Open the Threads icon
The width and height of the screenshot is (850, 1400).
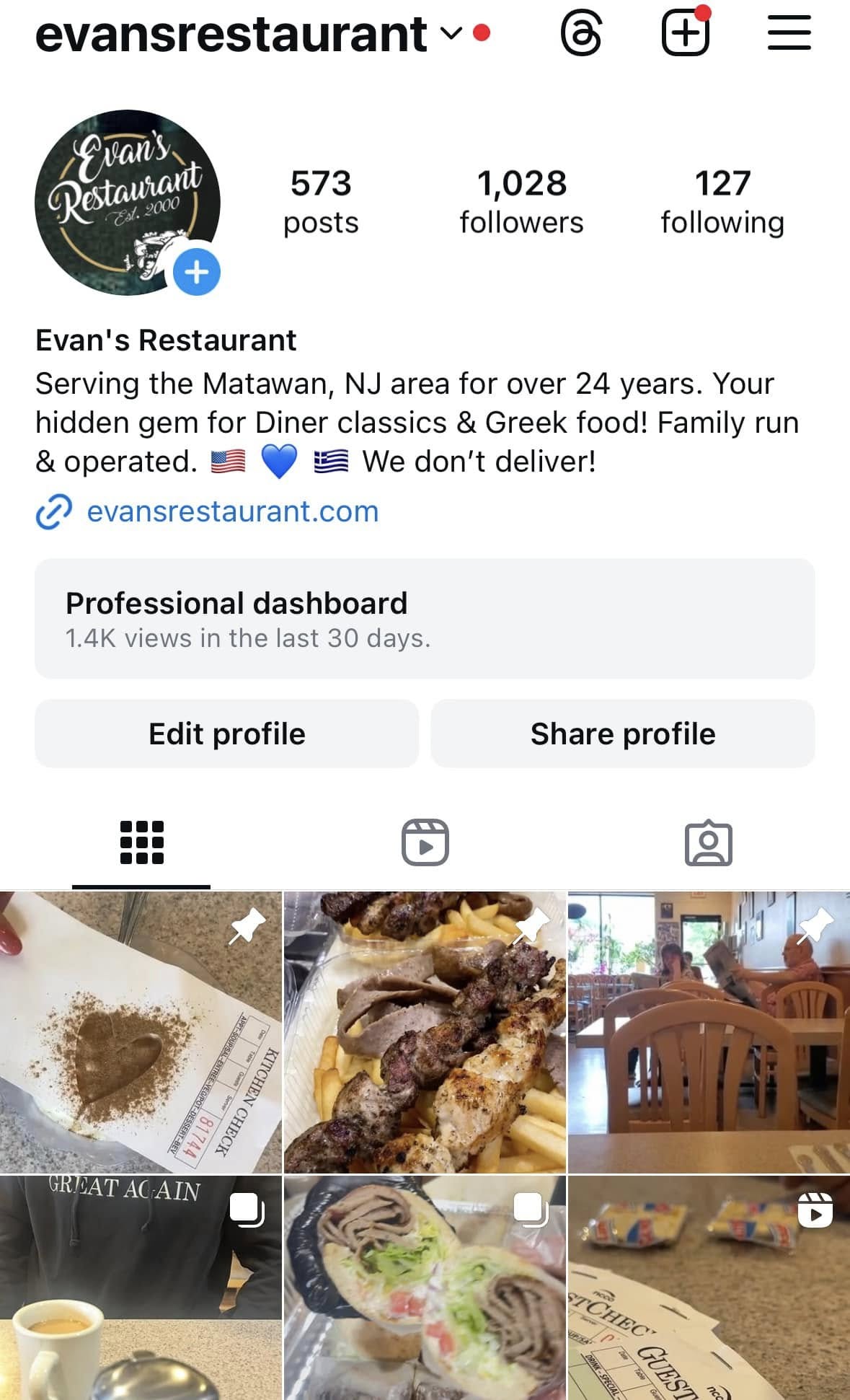[581, 33]
